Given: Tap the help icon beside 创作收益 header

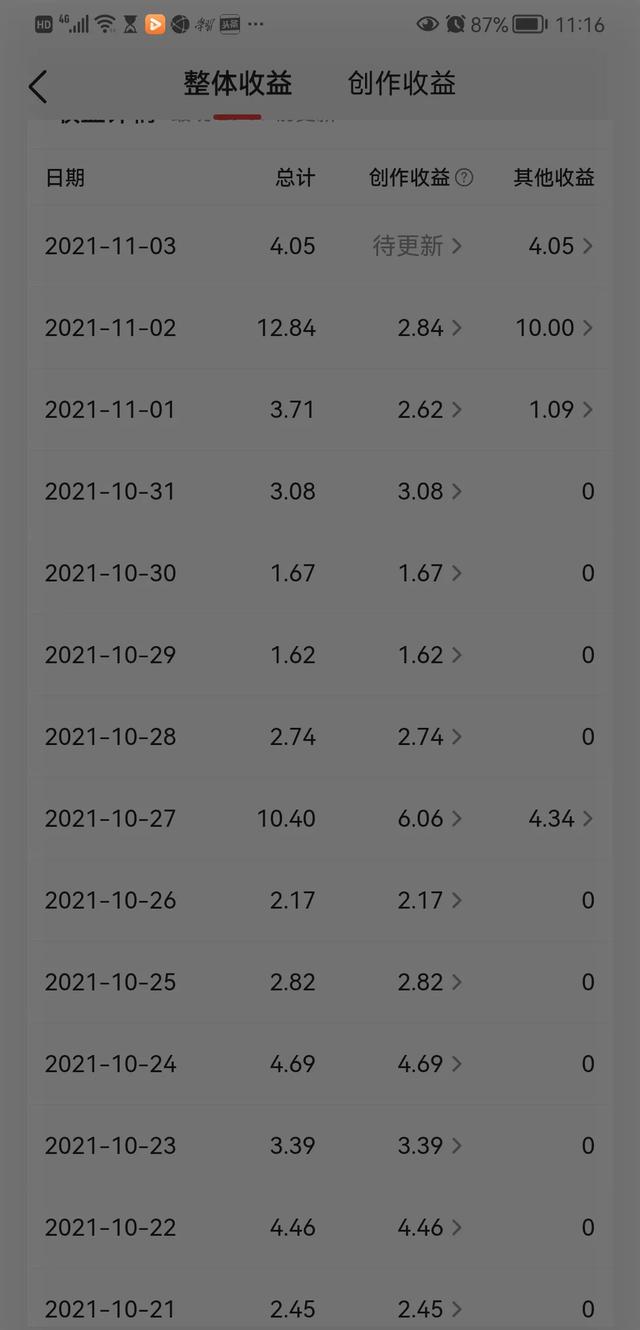Looking at the screenshot, I should pos(464,178).
